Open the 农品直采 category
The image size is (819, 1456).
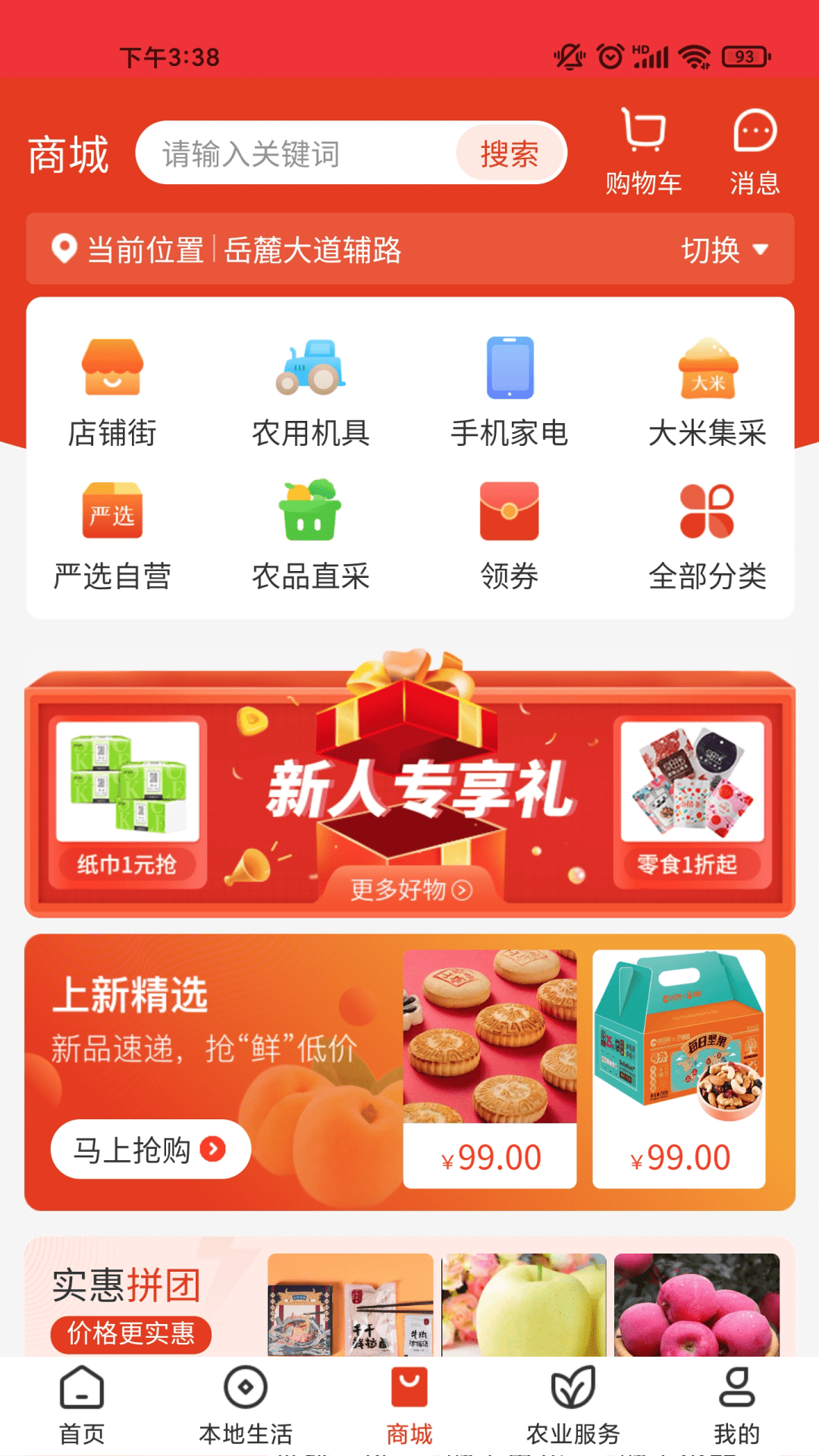point(311,535)
